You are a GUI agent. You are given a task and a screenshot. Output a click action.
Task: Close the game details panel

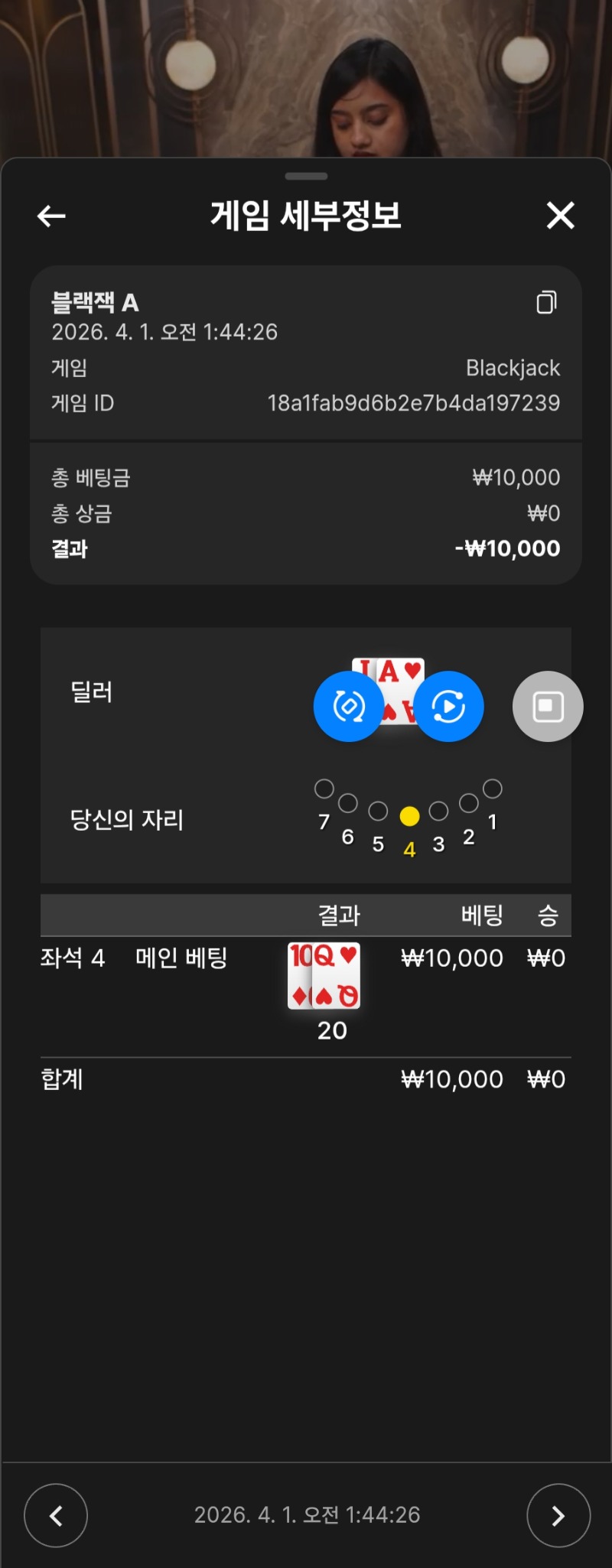point(560,216)
